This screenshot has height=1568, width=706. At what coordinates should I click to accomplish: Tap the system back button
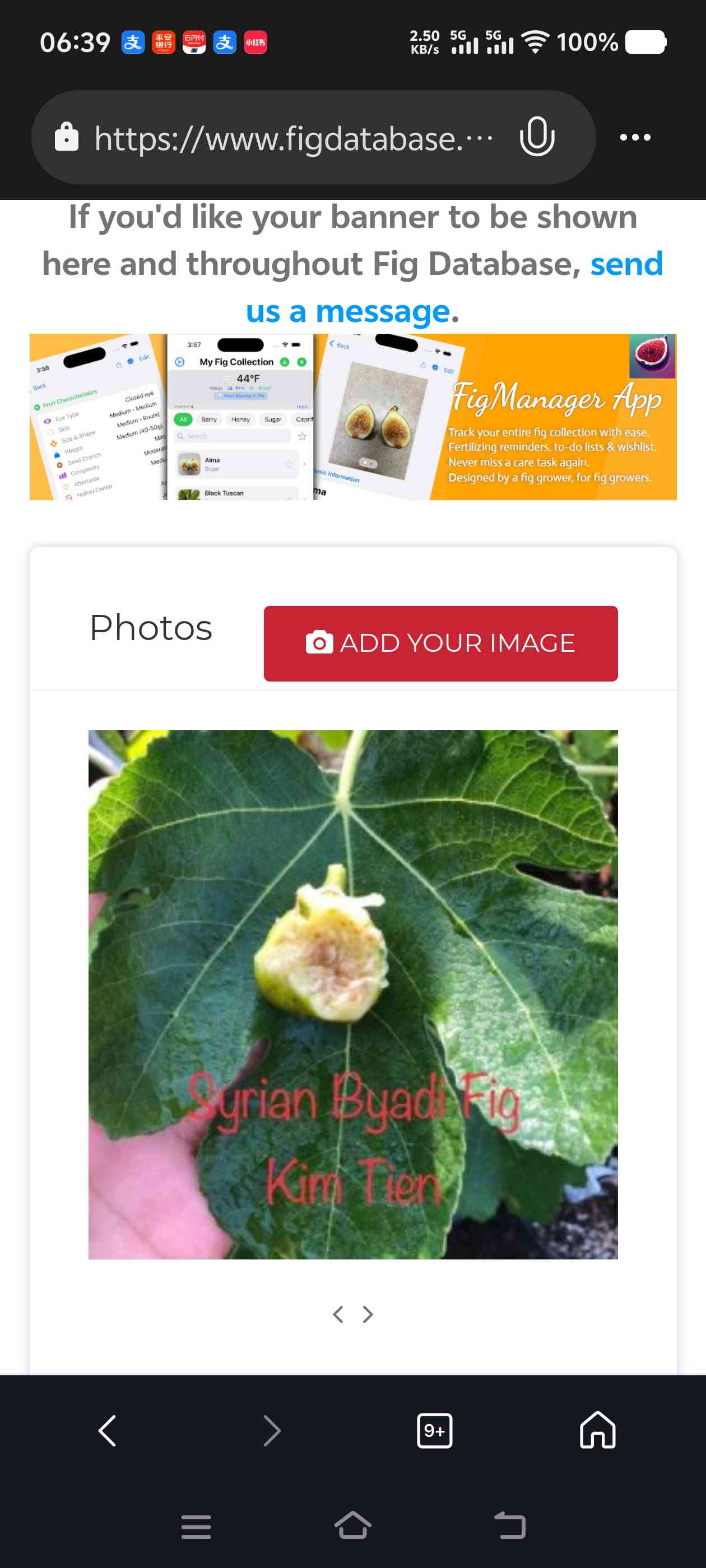(x=510, y=1525)
